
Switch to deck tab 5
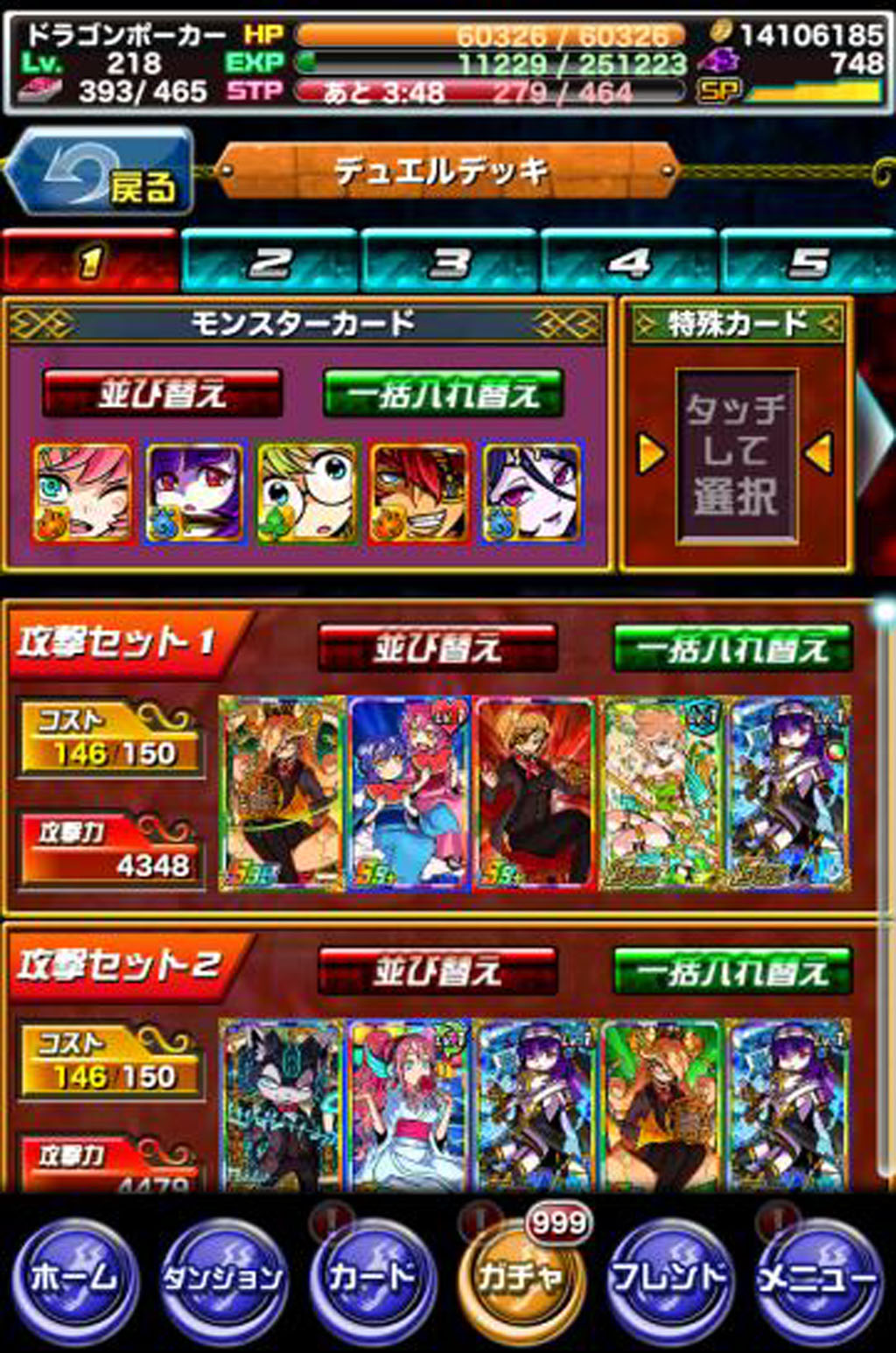pos(808,261)
